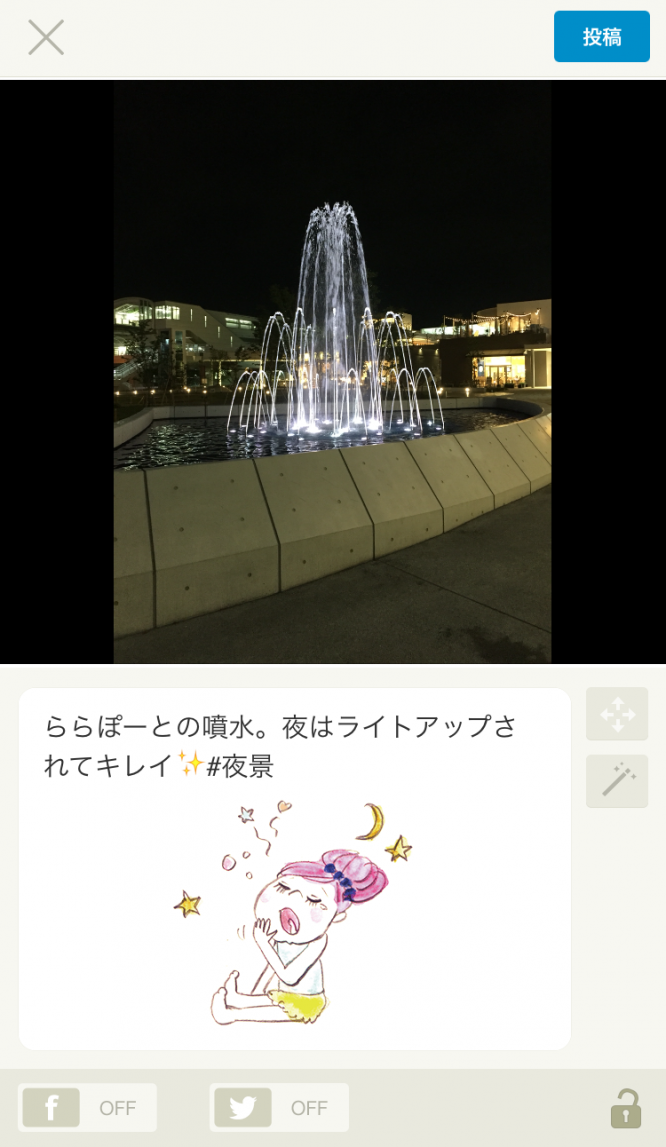Viewport: 666px width, 1147px height.
Task: Open the fountain photo preview
Action: [x=332, y=372]
